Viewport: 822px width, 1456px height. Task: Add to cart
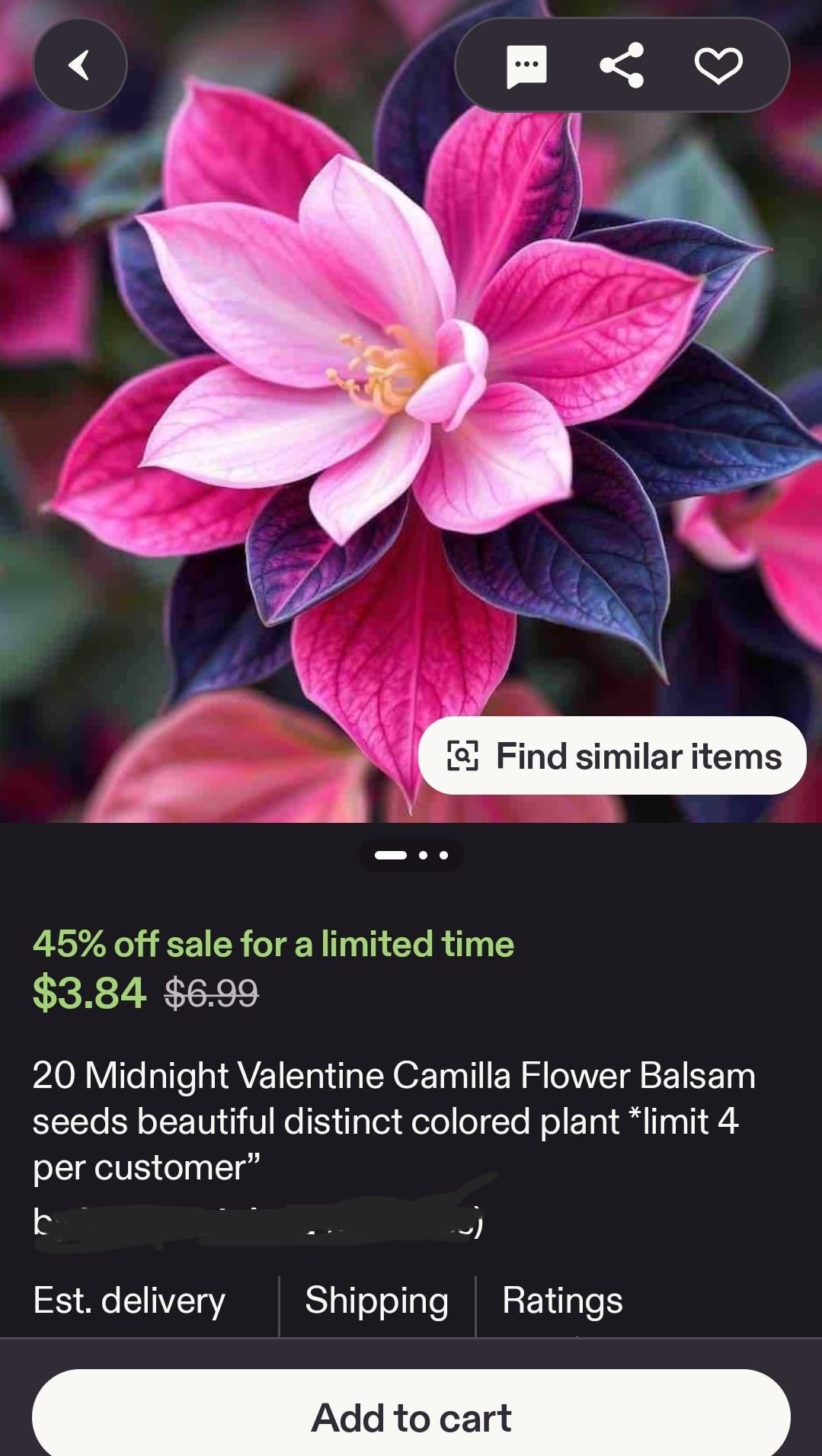coord(411,1417)
